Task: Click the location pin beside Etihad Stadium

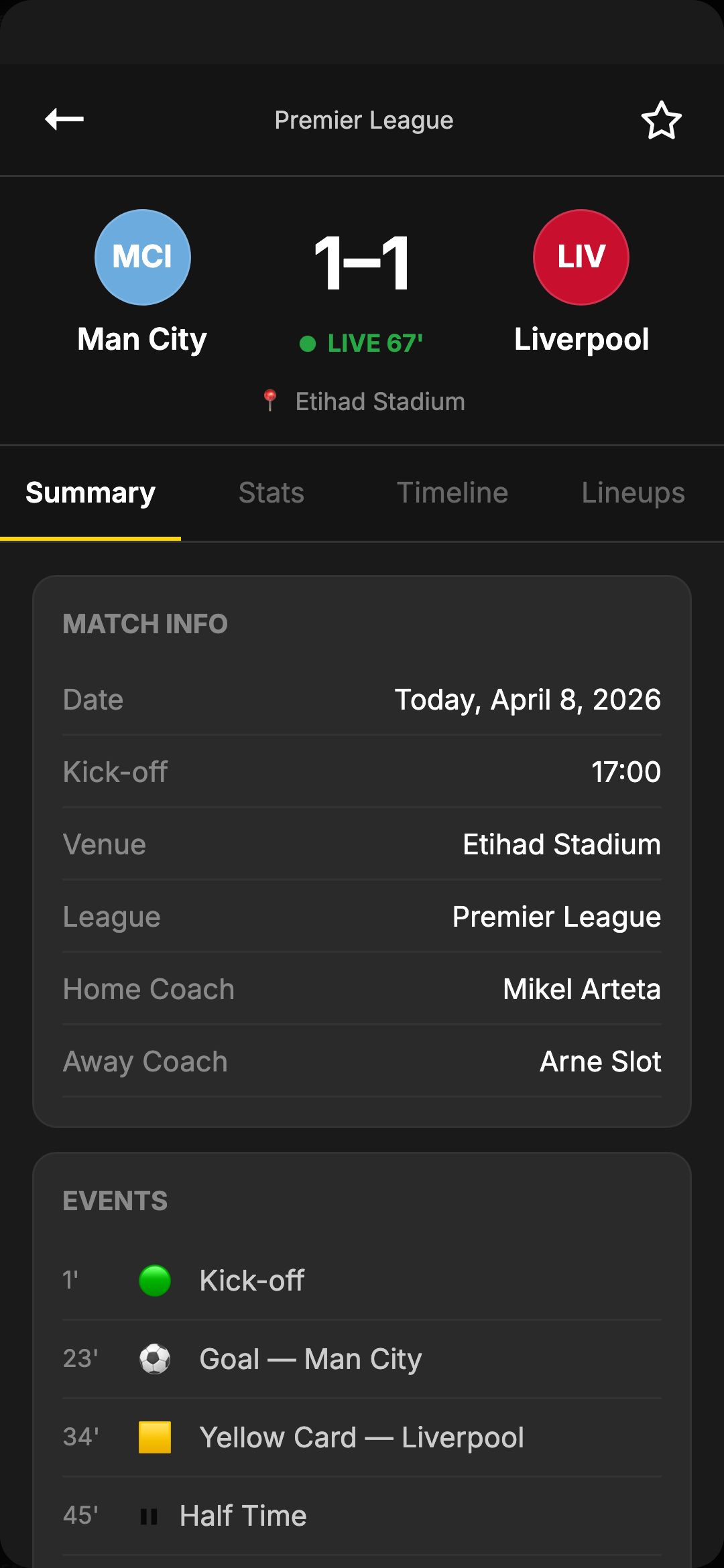Action: (x=271, y=401)
